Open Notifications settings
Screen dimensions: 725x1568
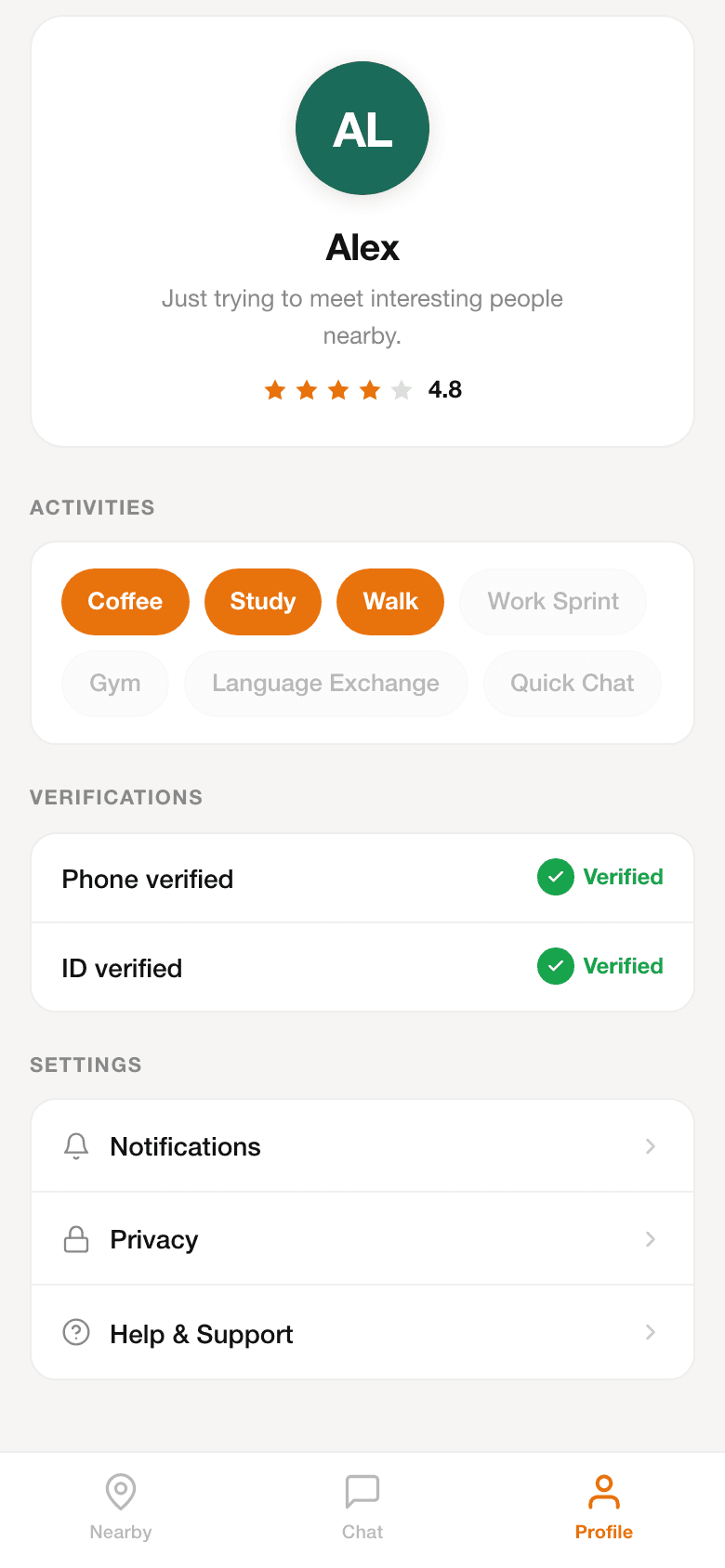point(362,1146)
